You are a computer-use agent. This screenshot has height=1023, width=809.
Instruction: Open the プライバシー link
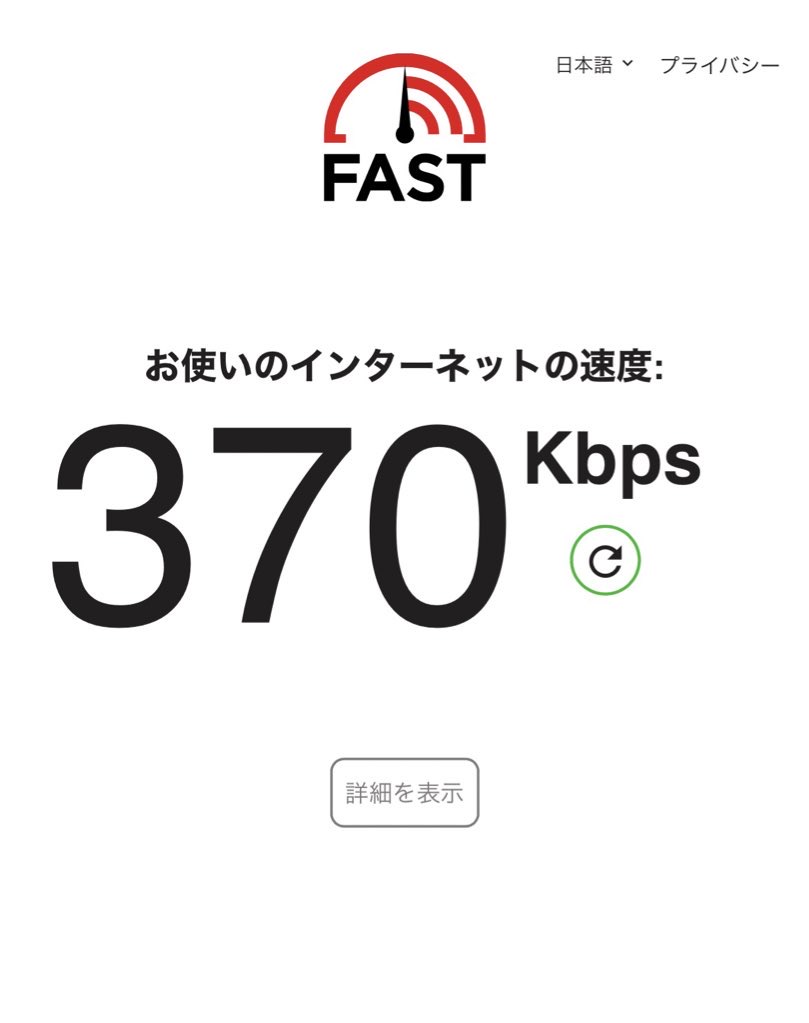[x=719, y=65]
